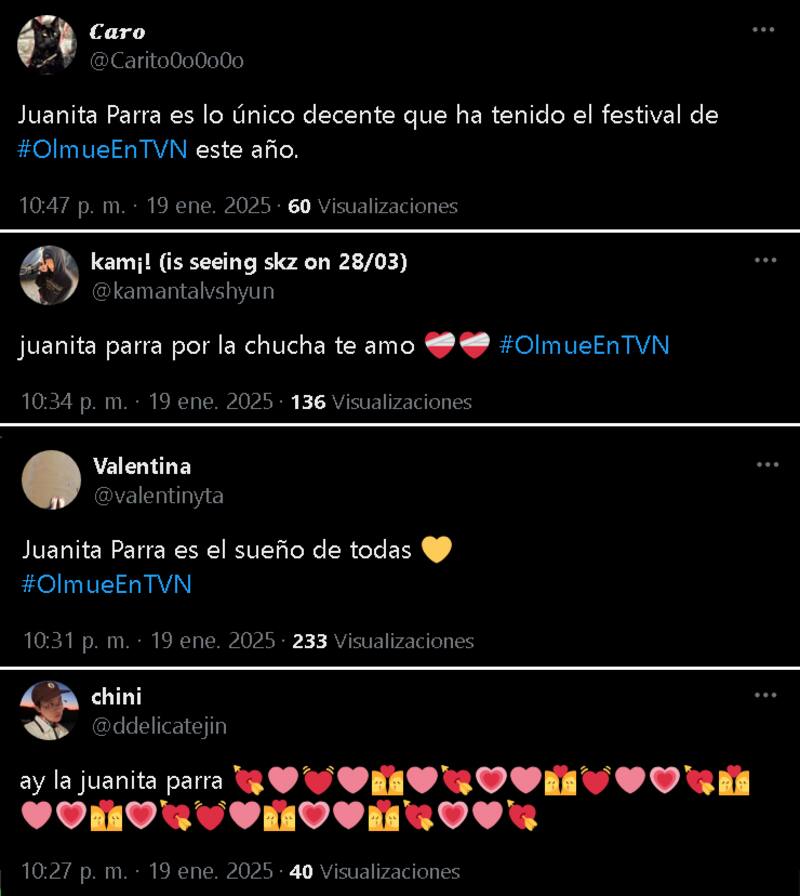The height and width of the screenshot is (896, 800).
Task: Open the more options menu on kam¡!'s tweet
Action: pos(764,260)
